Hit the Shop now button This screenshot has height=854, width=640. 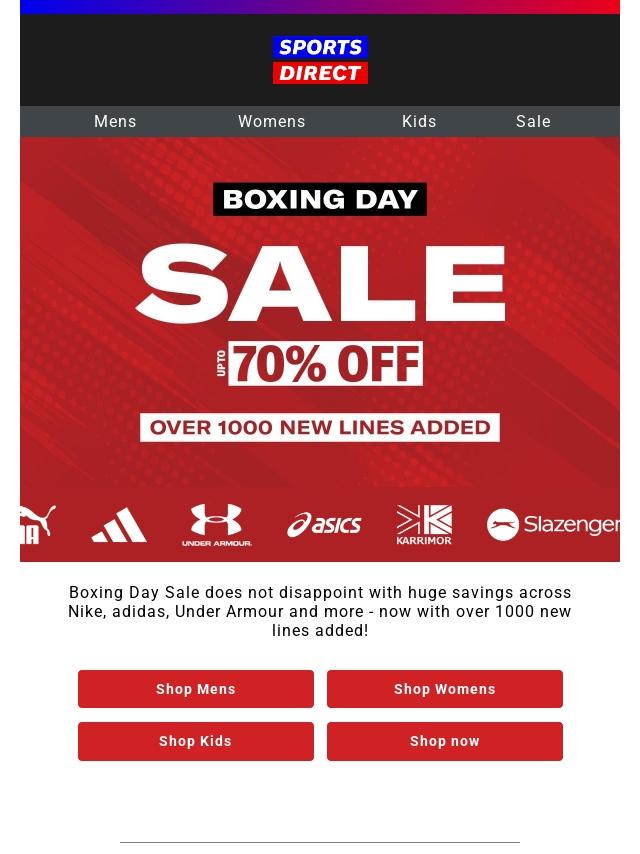(445, 741)
